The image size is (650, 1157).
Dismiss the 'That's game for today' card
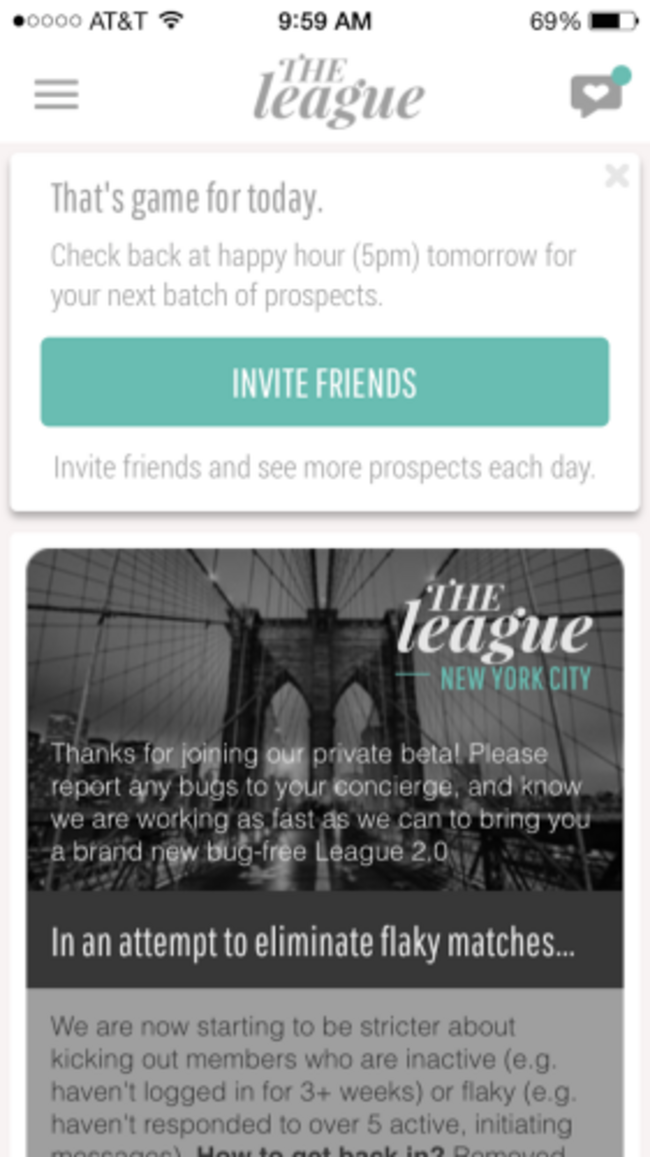tap(616, 176)
